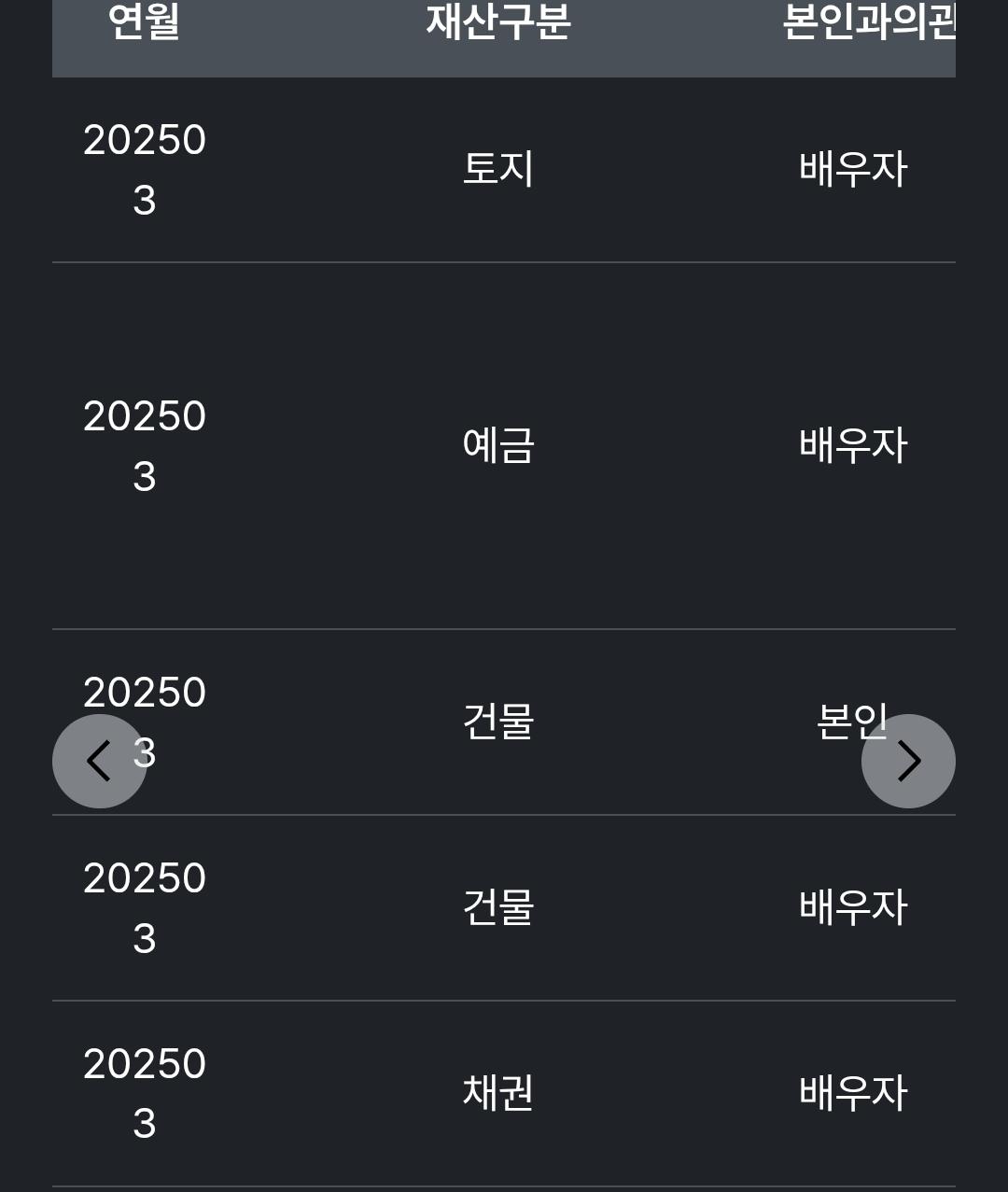Click the 202503 date in the first row
This screenshot has width=1008, height=1192.
[x=145, y=170]
